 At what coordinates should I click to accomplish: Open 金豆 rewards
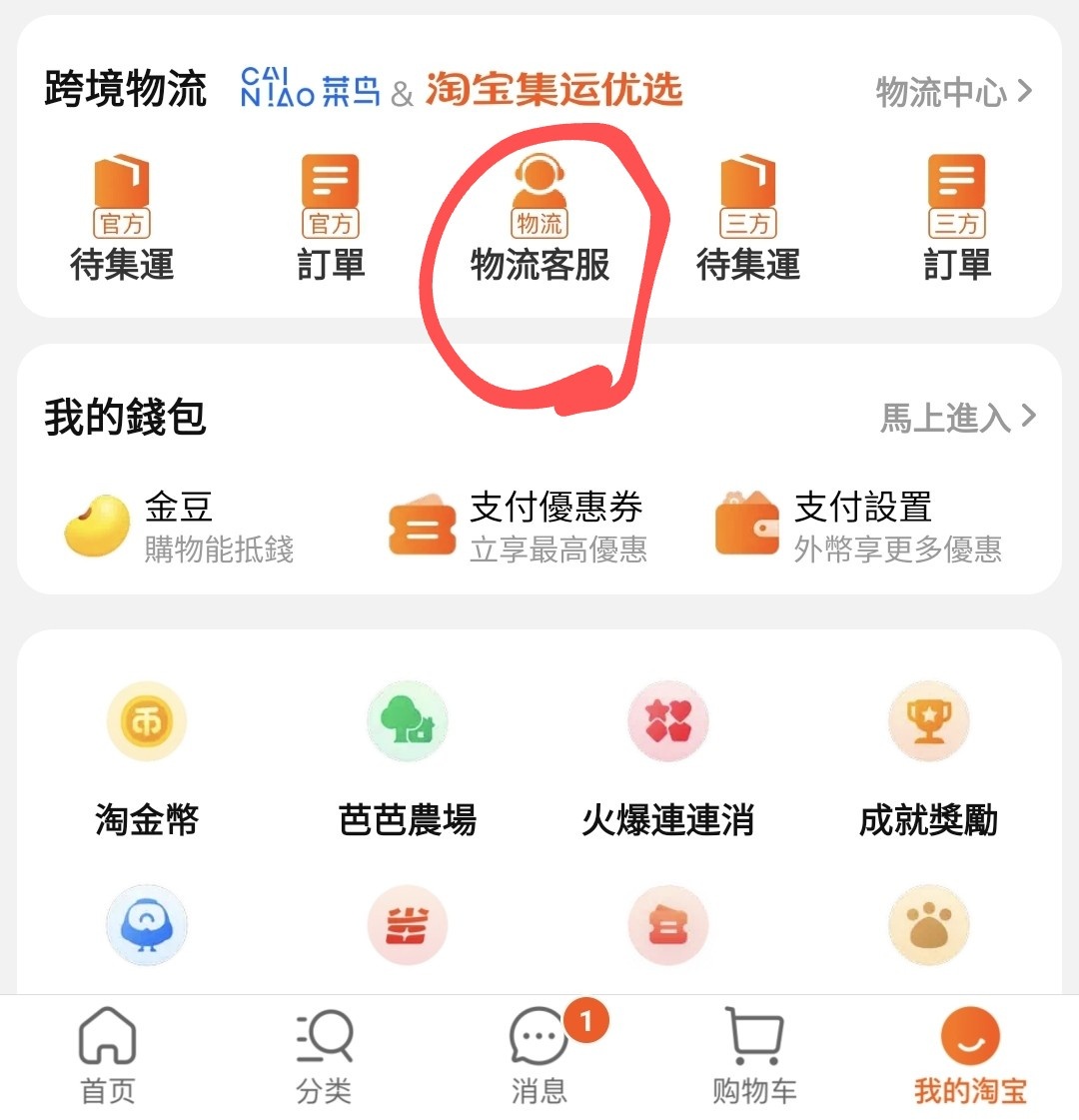(x=180, y=527)
